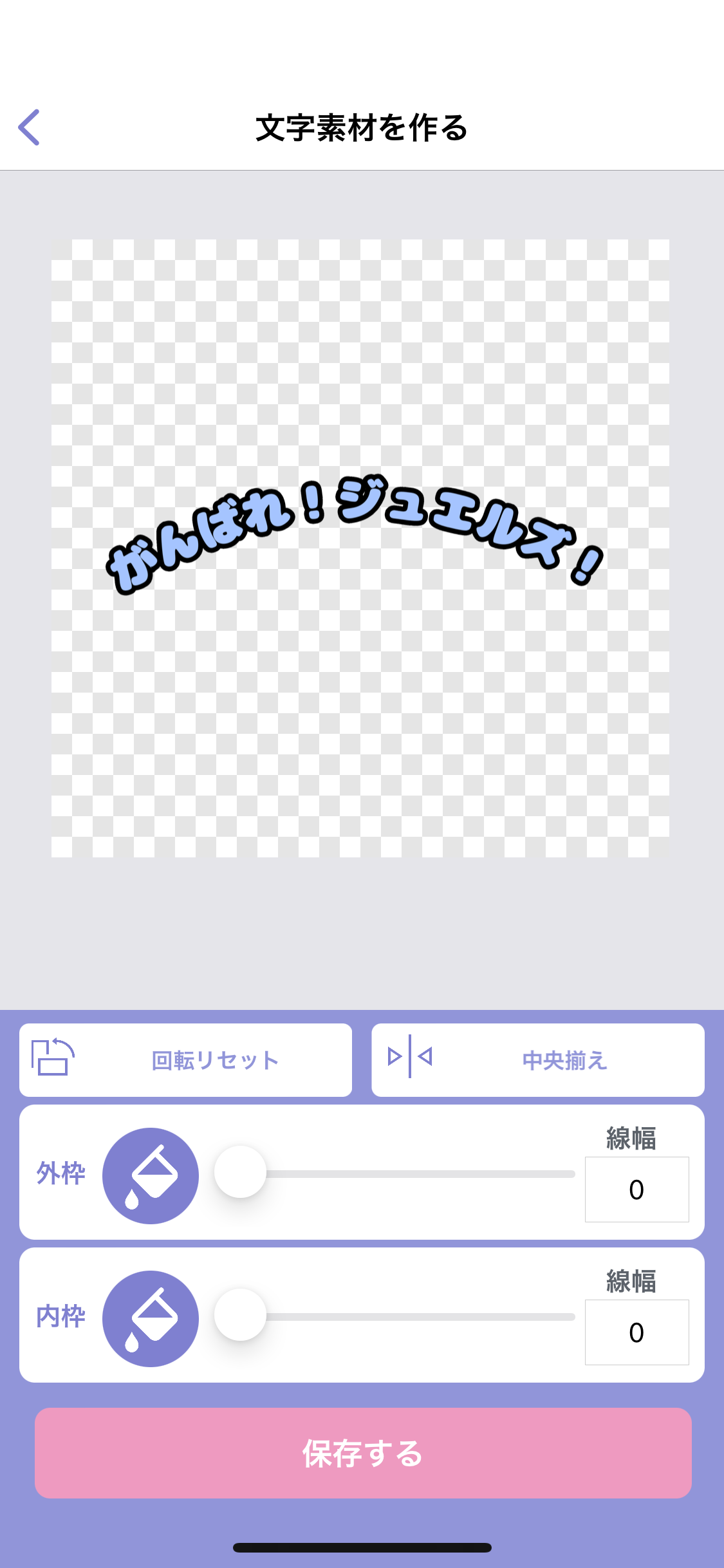Viewport: 724px width, 1568px height.
Task: Save the text material with 保存する
Action: pos(362,1453)
